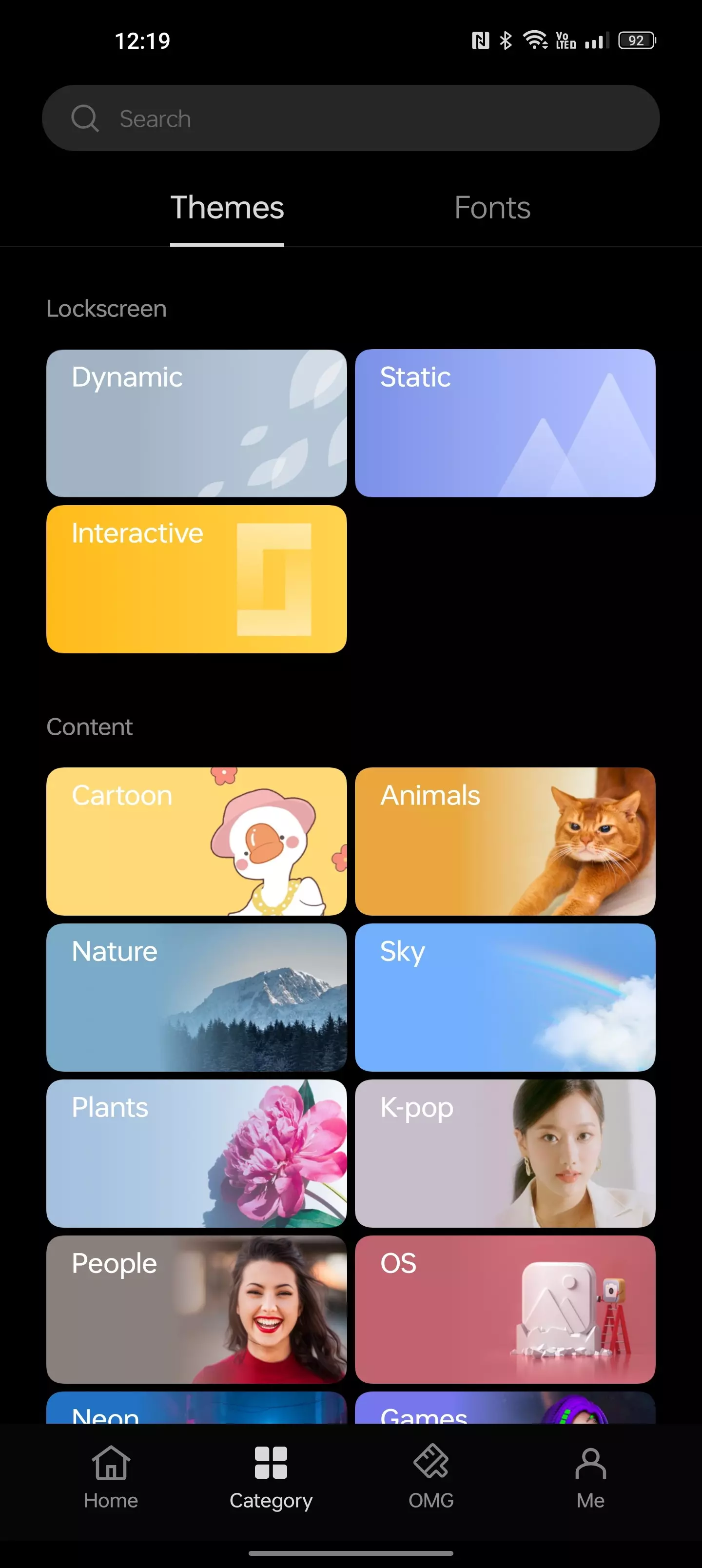The width and height of the screenshot is (702, 1568).
Task: Browse Interactive lockscreen themes
Action: coord(196,579)
